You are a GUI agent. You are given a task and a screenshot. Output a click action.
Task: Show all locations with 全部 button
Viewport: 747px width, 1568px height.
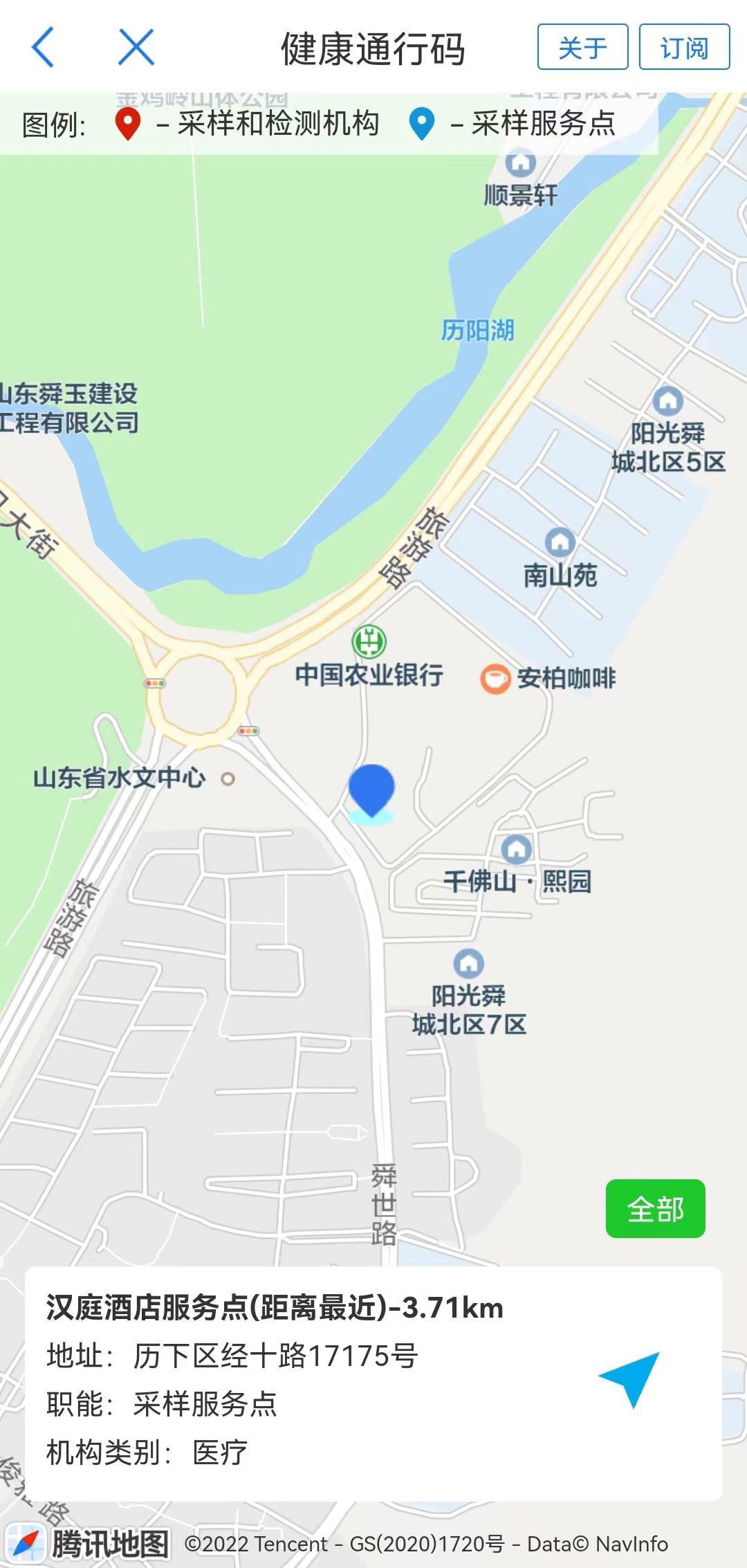point(655,1209)
